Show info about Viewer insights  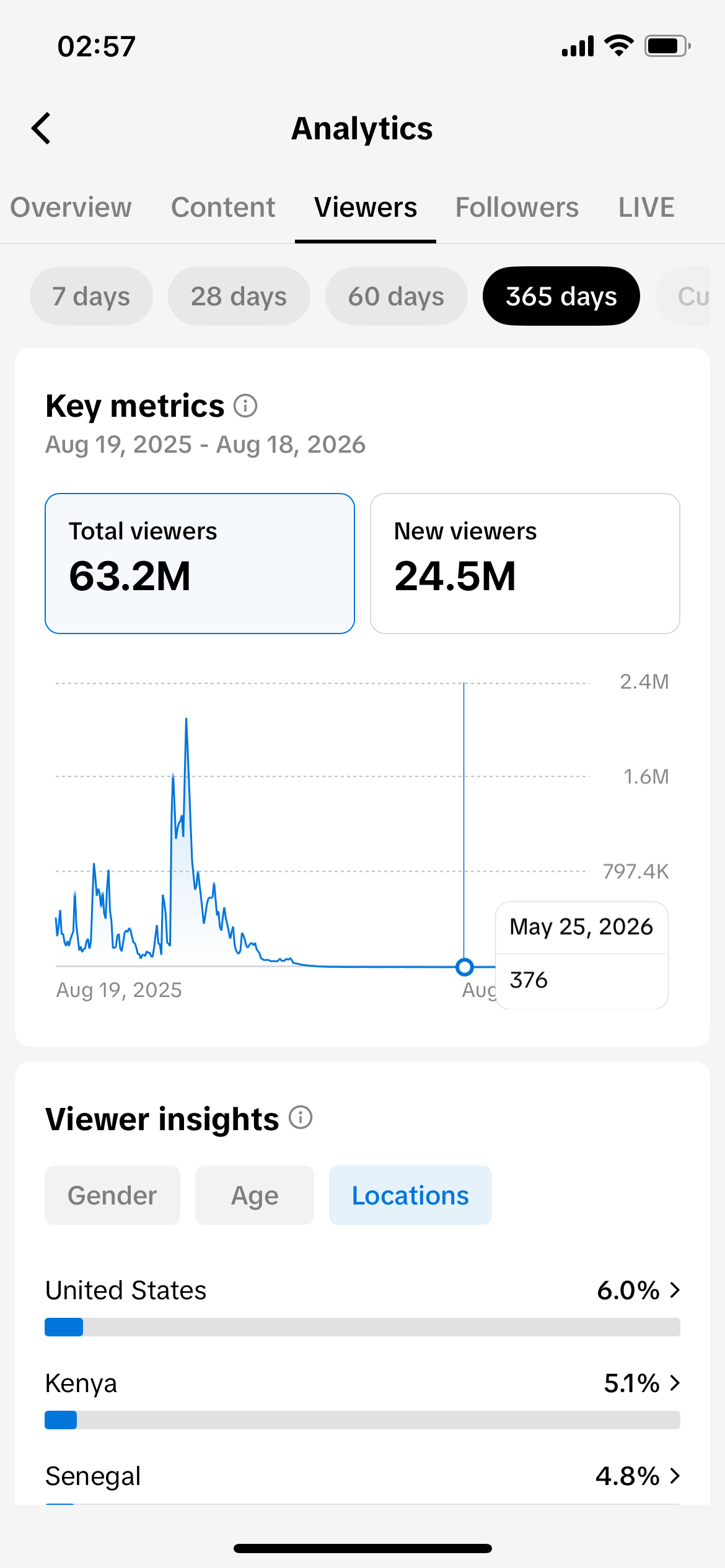coord(301,1118)
